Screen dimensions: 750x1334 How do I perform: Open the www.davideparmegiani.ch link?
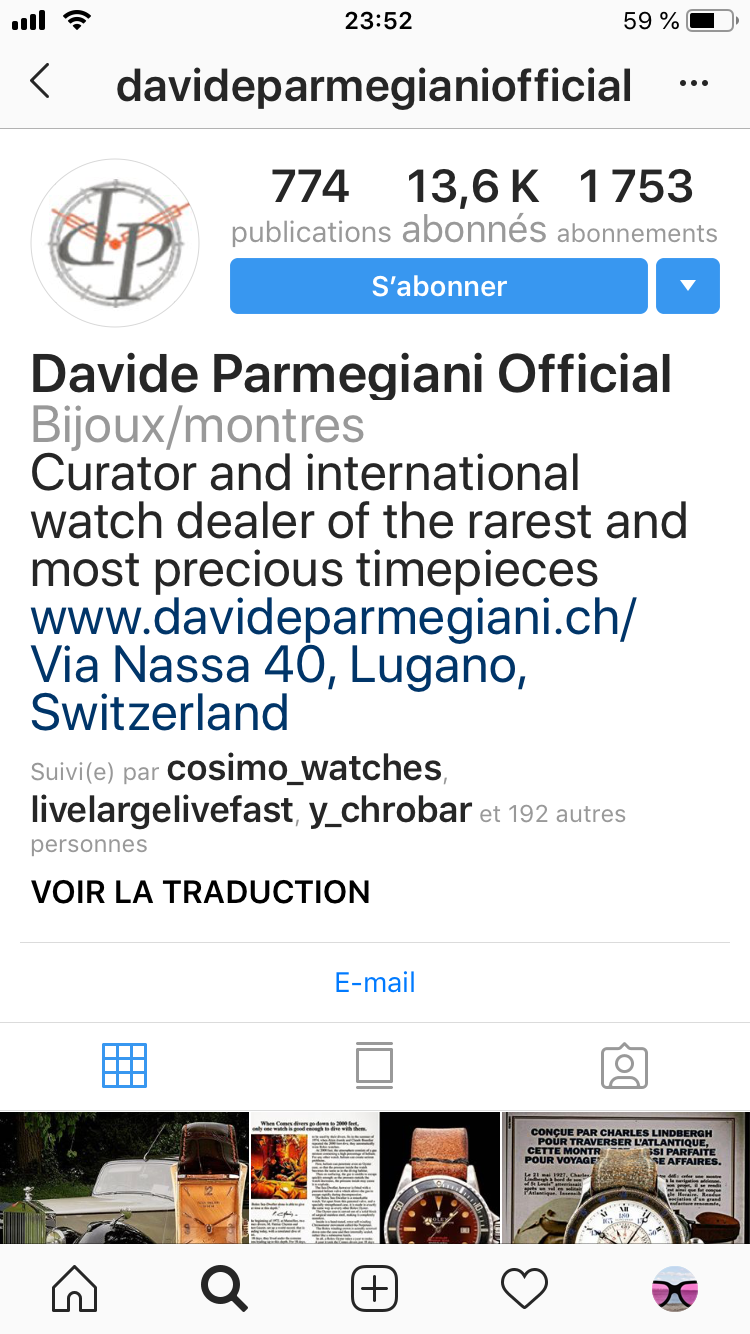click(x=332, y=619)
